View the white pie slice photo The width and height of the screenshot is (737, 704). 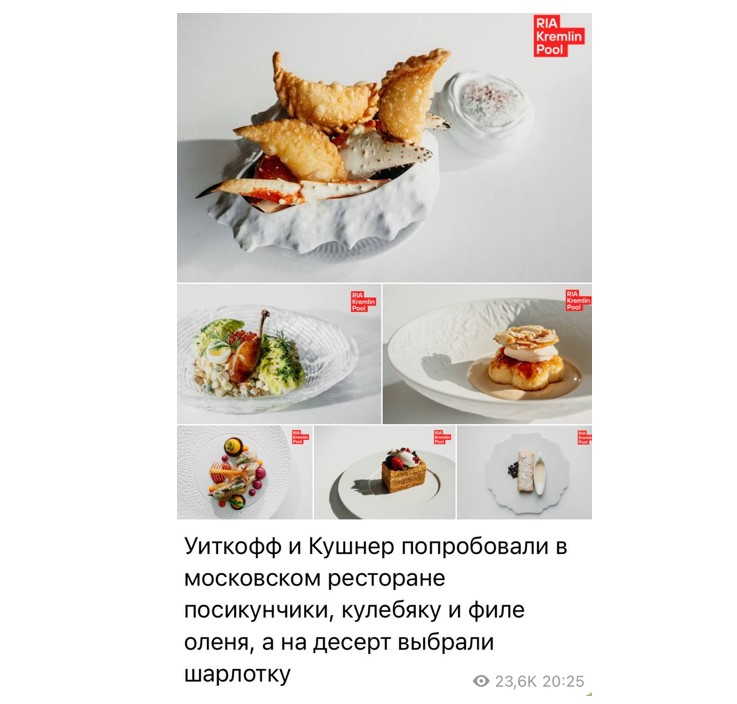(524, 472)
